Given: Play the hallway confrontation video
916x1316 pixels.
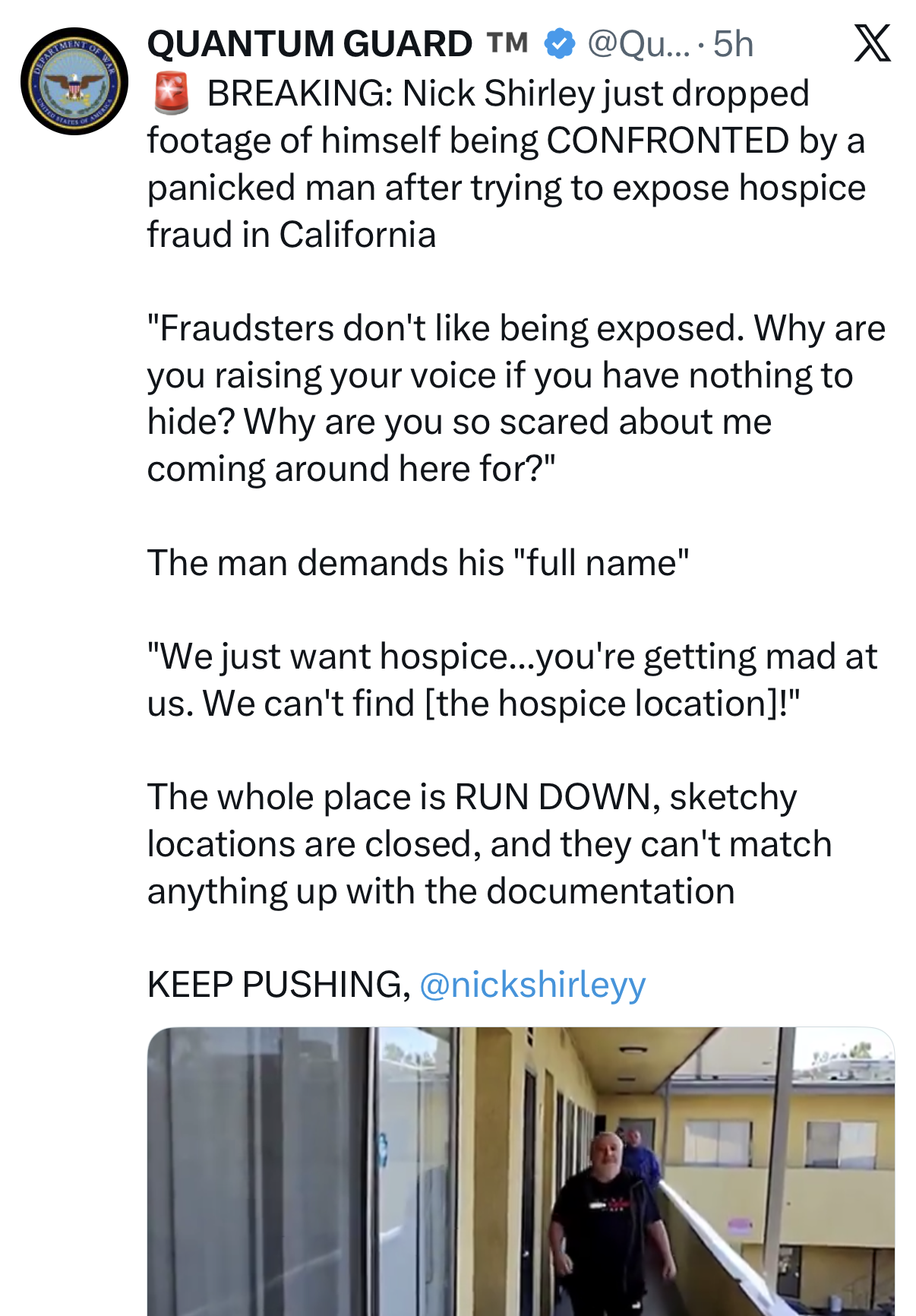Looking at the screenshot, I should pyautogui.click(x=521, y=1172).
